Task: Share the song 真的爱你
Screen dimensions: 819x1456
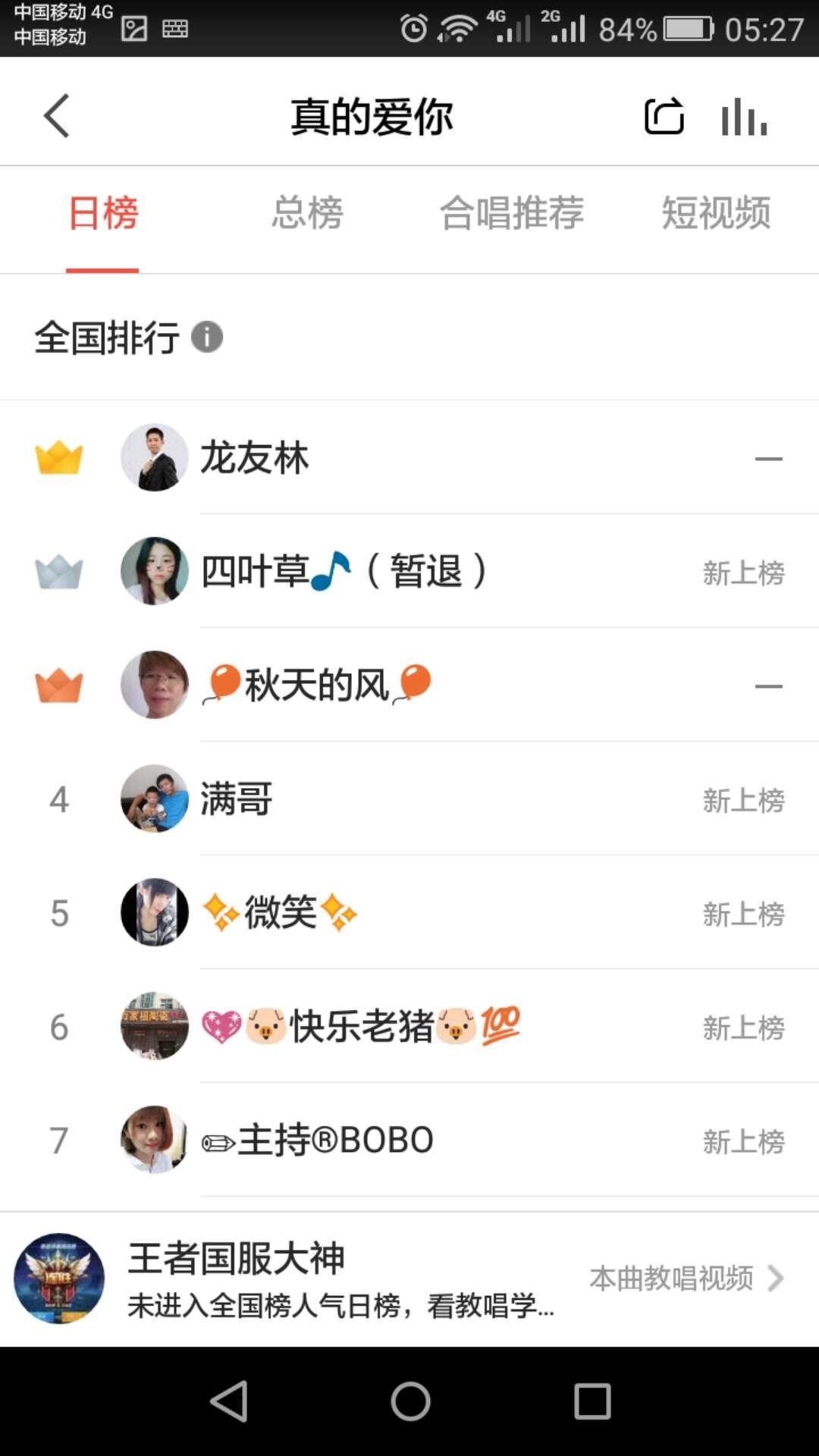Action: [x=664, y=117]
